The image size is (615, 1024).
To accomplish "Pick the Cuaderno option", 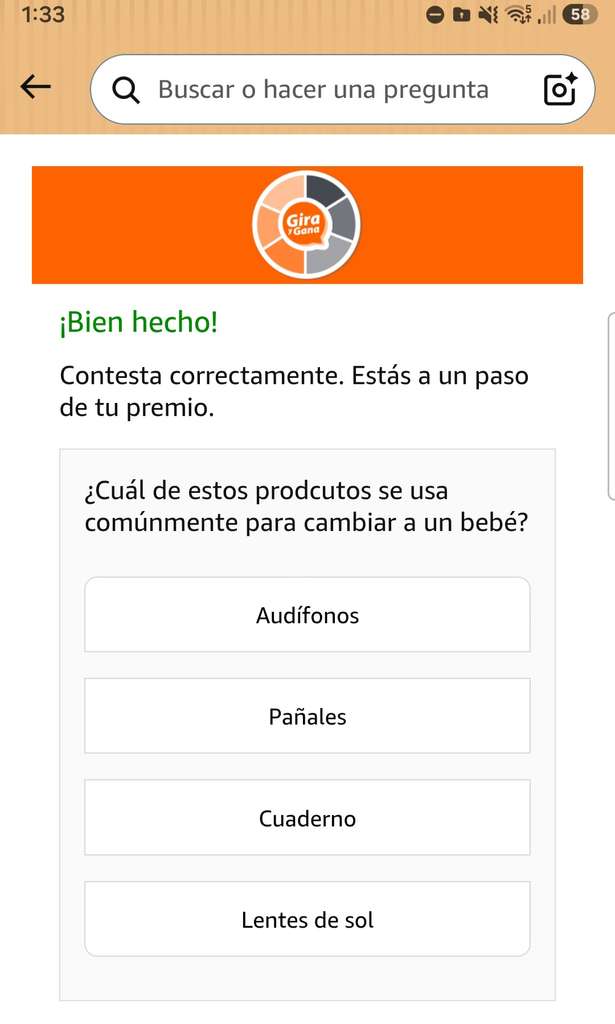I will [x=307, y=818].
